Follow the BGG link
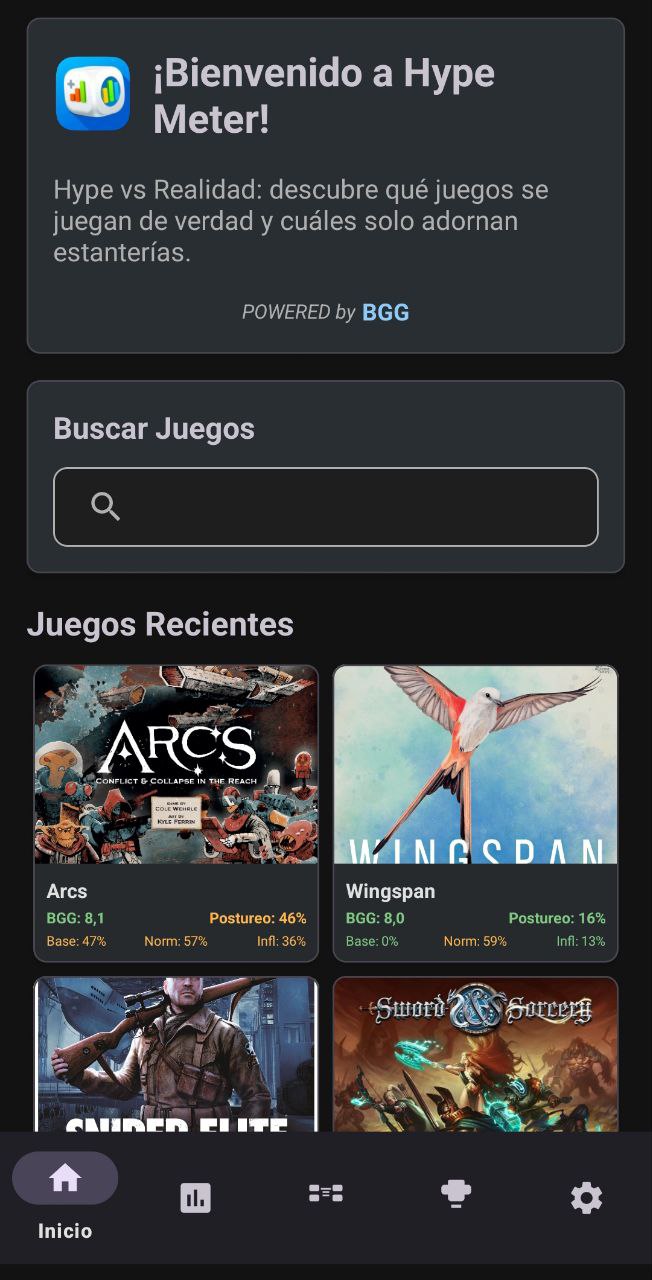 [x=385, y=312]
